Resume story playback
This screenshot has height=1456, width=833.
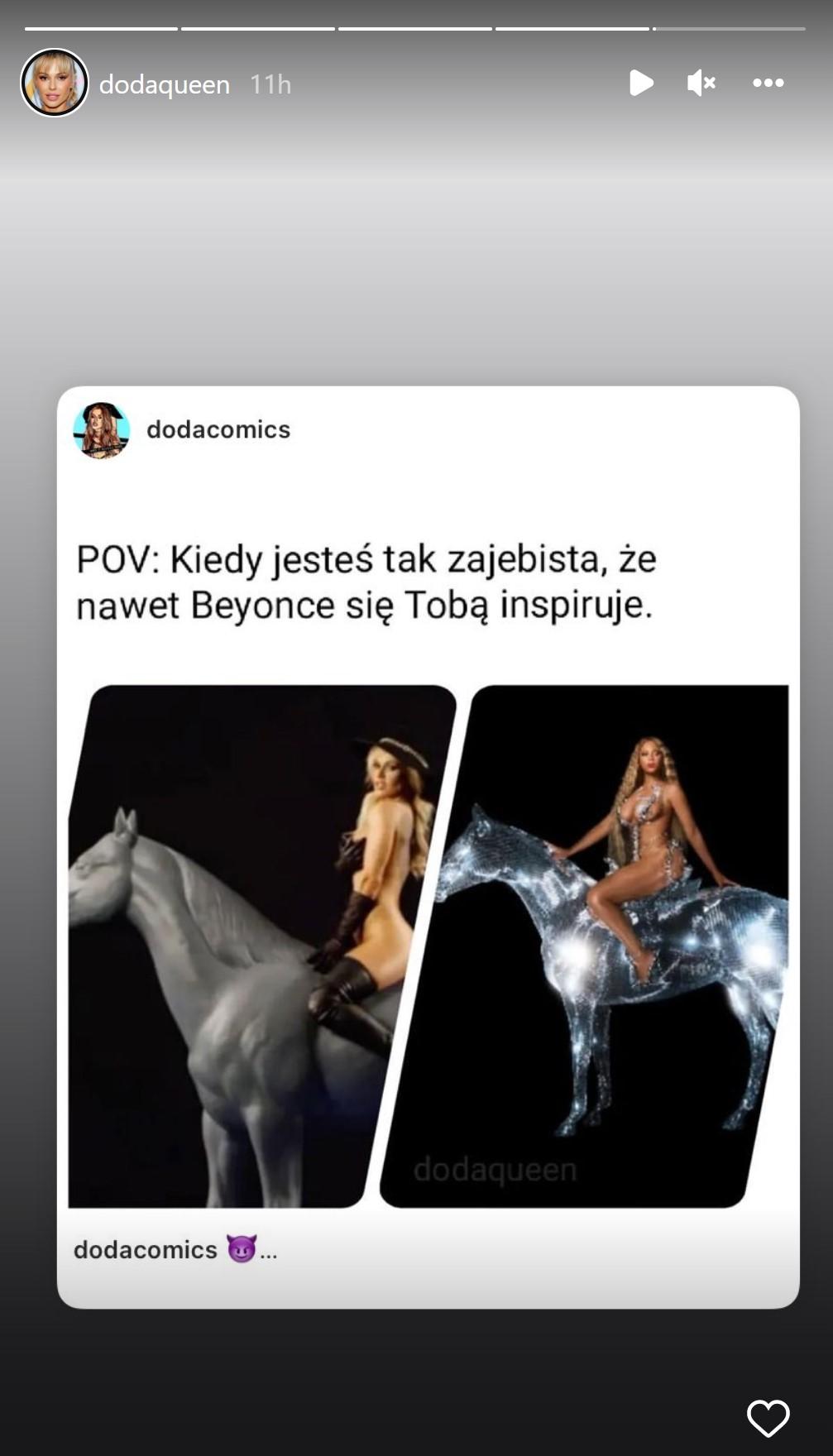(640, 83)
